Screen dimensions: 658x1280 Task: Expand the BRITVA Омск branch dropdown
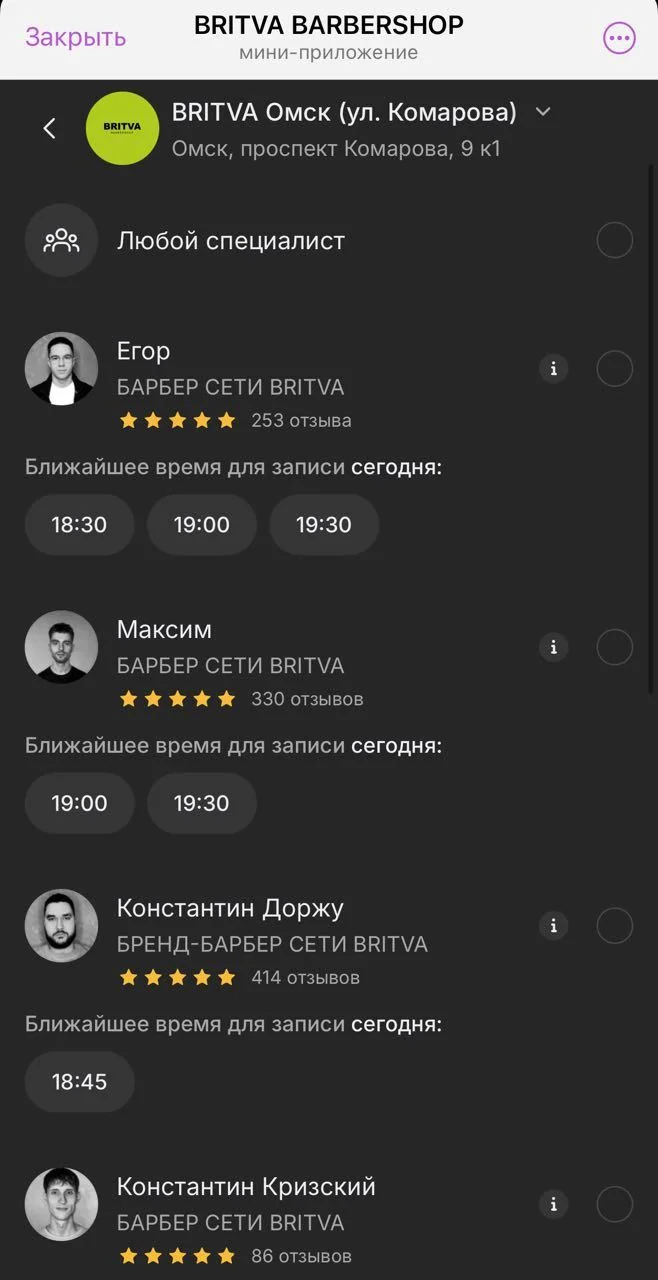pos(543,112)
